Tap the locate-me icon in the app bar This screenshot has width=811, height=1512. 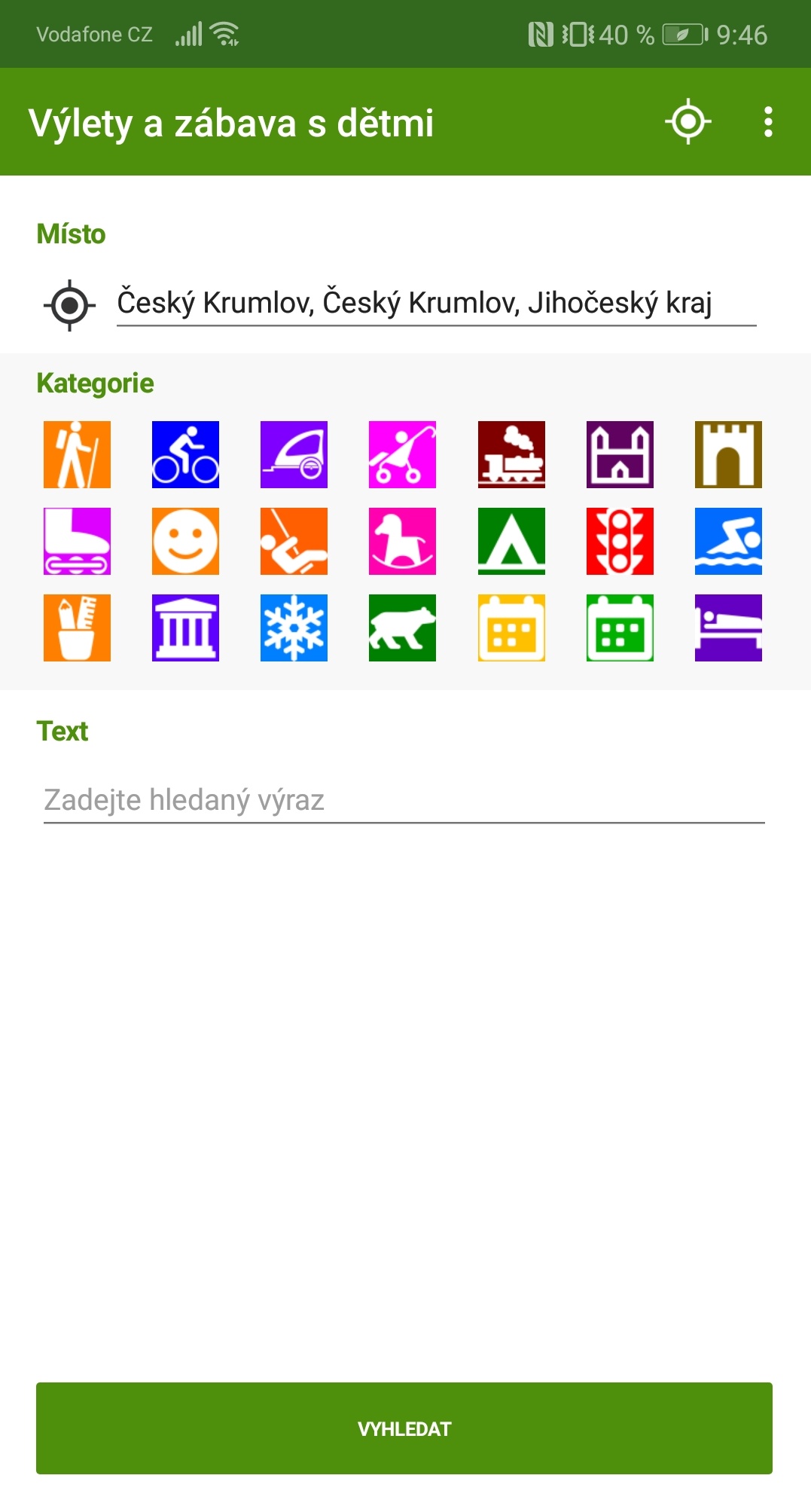688,121
